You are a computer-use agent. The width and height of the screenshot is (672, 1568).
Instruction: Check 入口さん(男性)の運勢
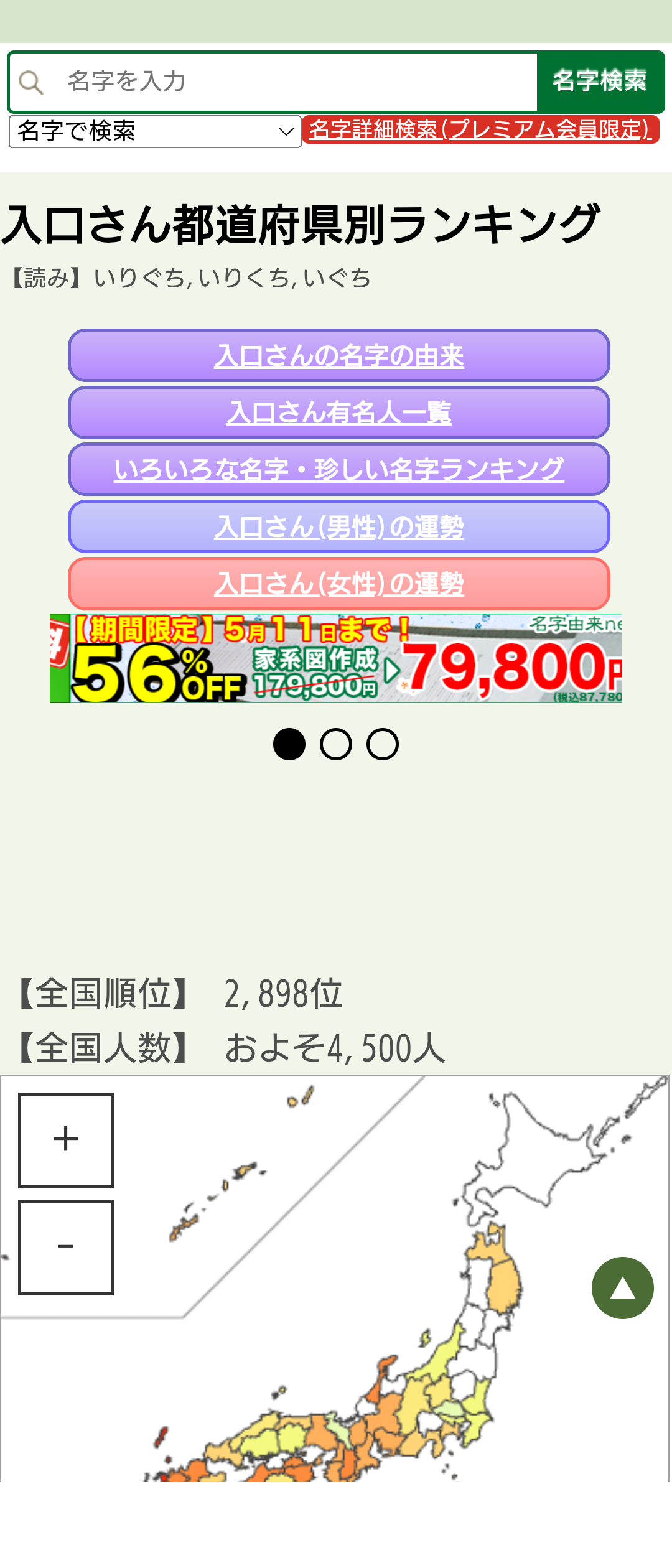click(338, 527)
